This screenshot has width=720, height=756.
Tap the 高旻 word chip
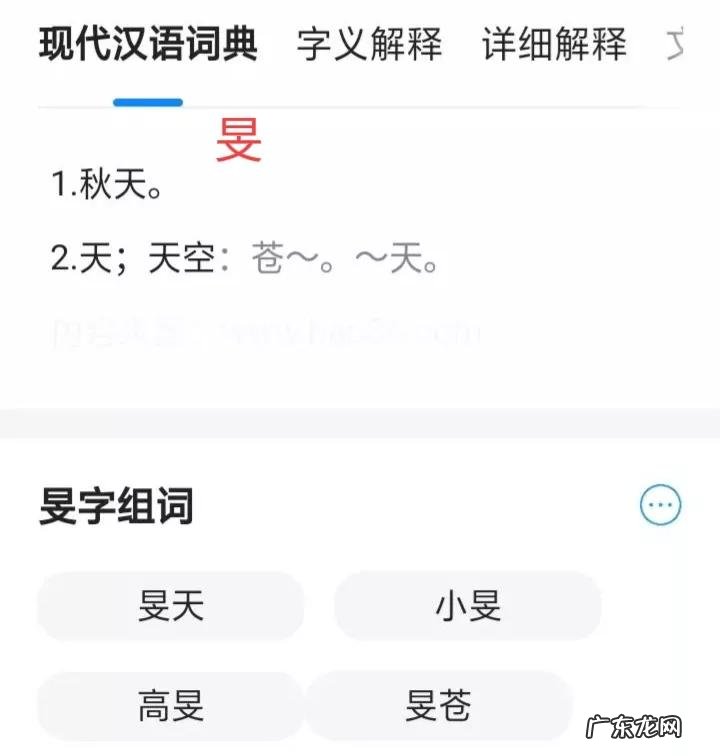click(x=170, y=706)
